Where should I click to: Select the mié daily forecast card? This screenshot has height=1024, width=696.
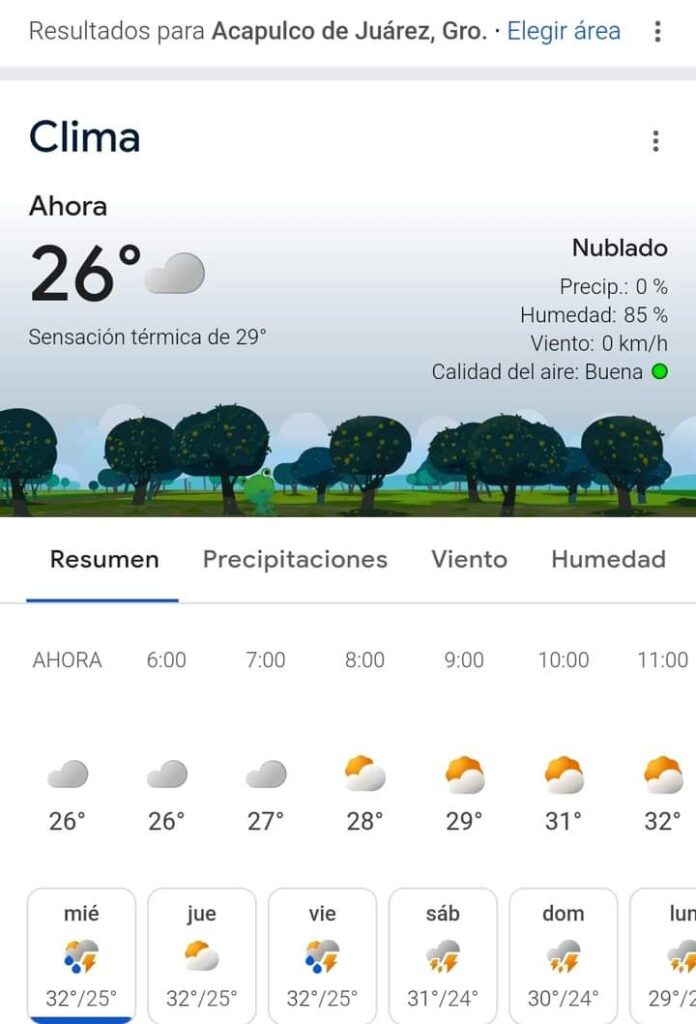point(81,955)
